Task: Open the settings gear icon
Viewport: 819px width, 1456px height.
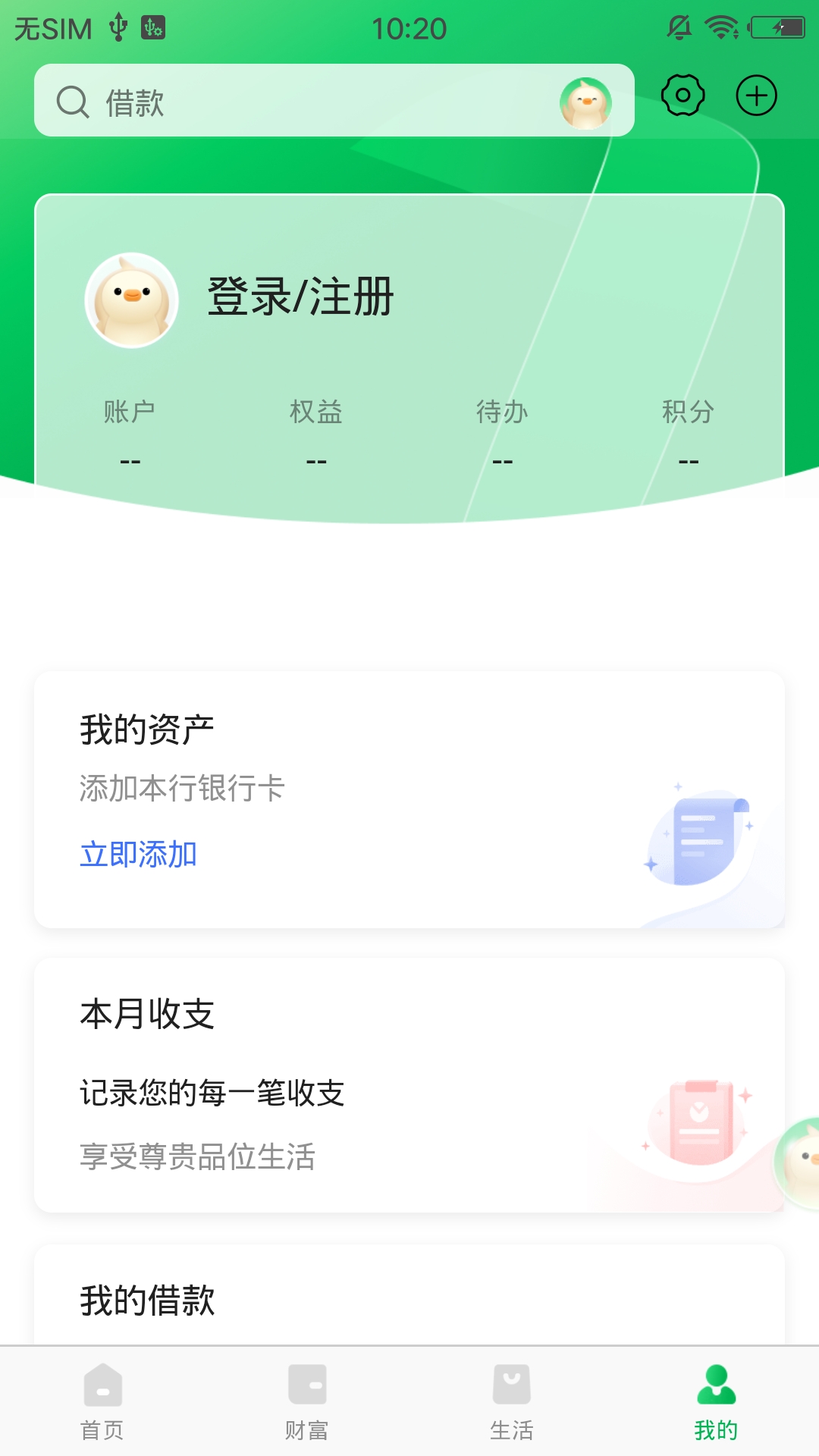Action: (x=682, y=96)
